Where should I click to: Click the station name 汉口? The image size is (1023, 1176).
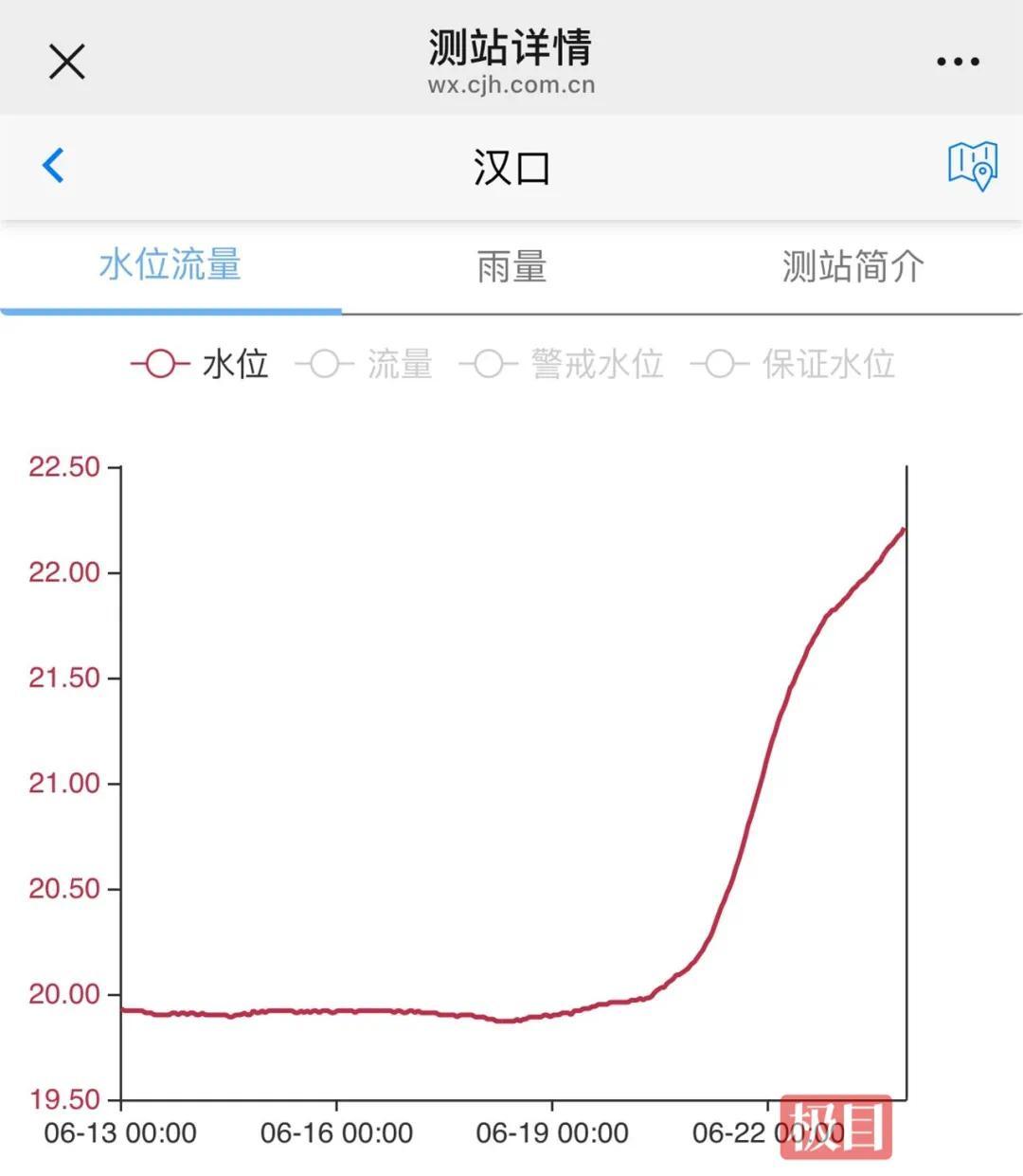click(x=511, y=165)
